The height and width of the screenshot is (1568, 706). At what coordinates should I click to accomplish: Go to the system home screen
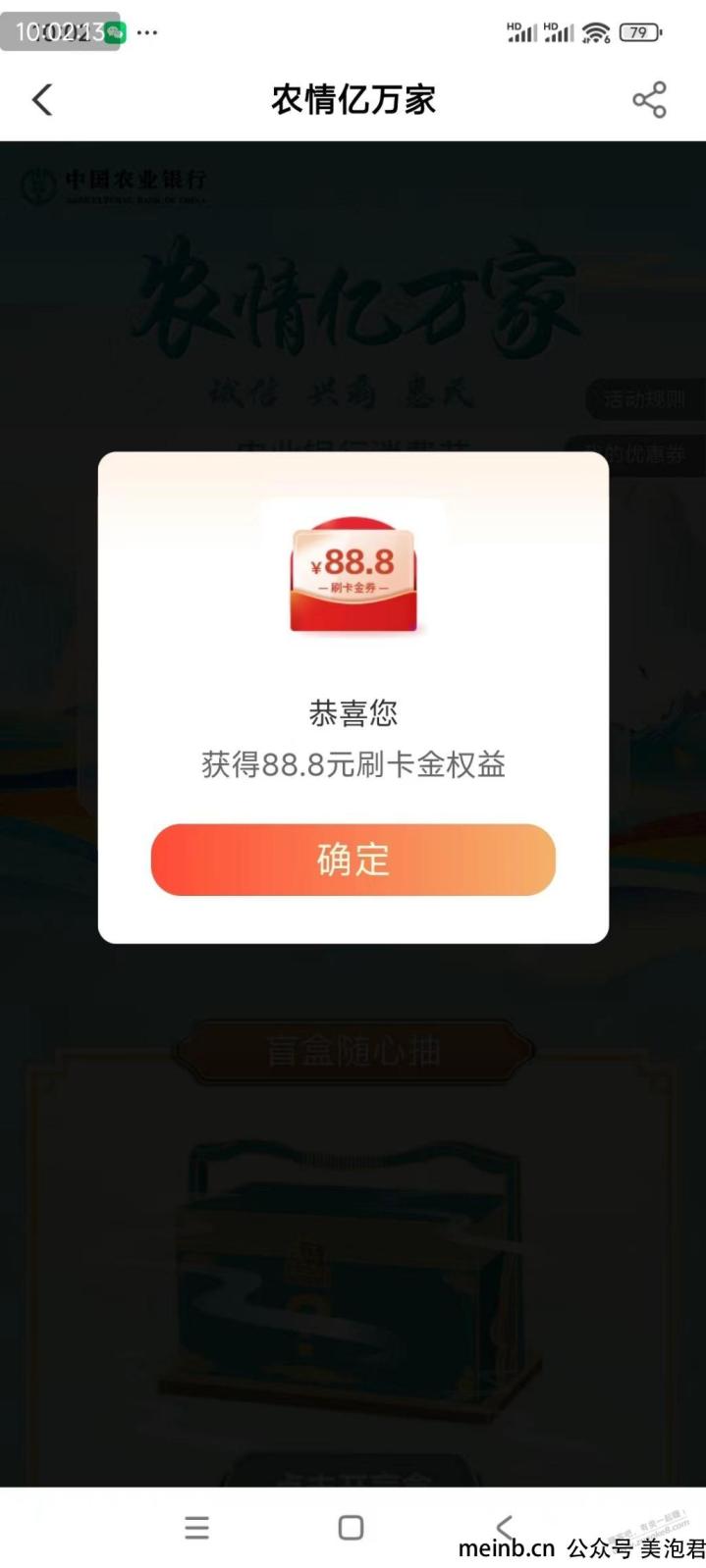pos(351,1527)
